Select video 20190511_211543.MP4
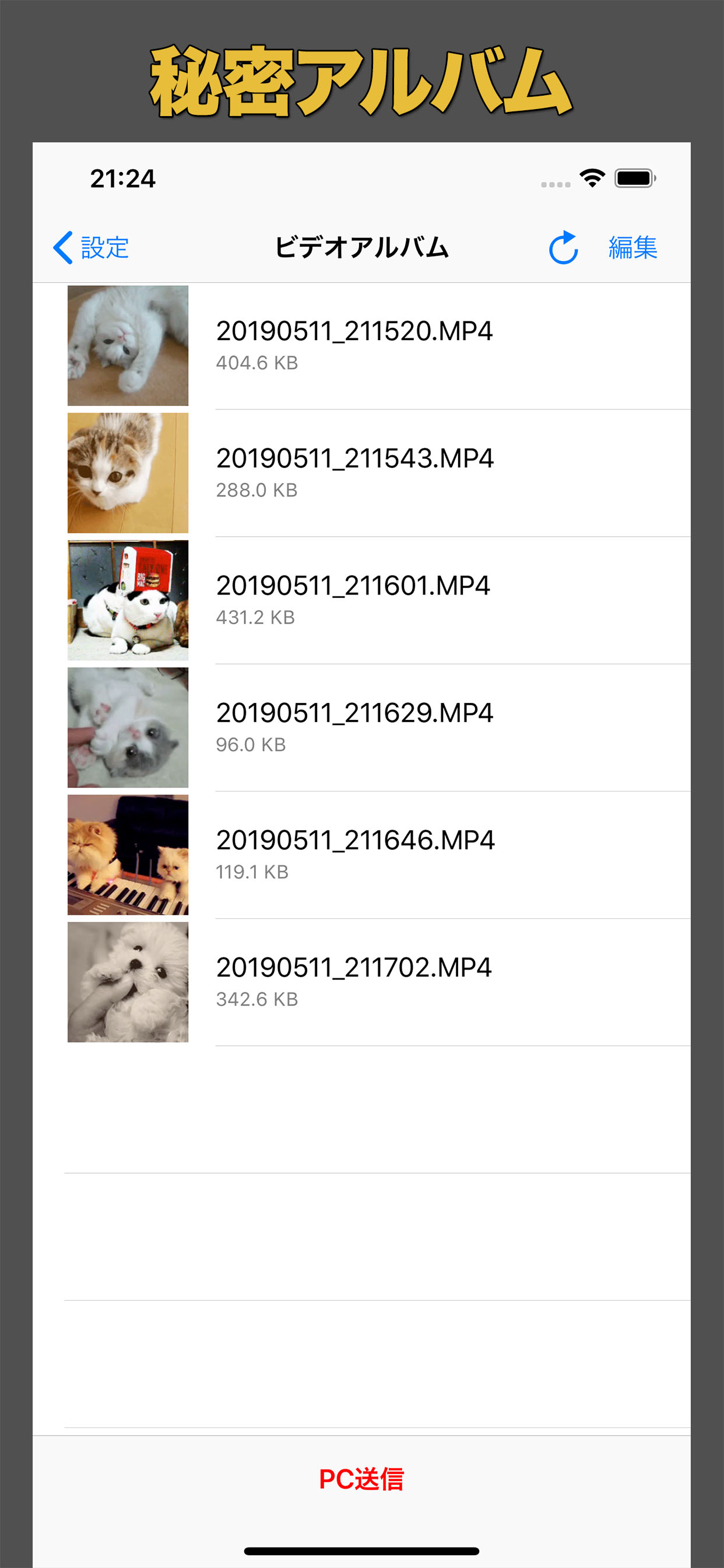Screen dimensions: 724x1568 (357, 460)
